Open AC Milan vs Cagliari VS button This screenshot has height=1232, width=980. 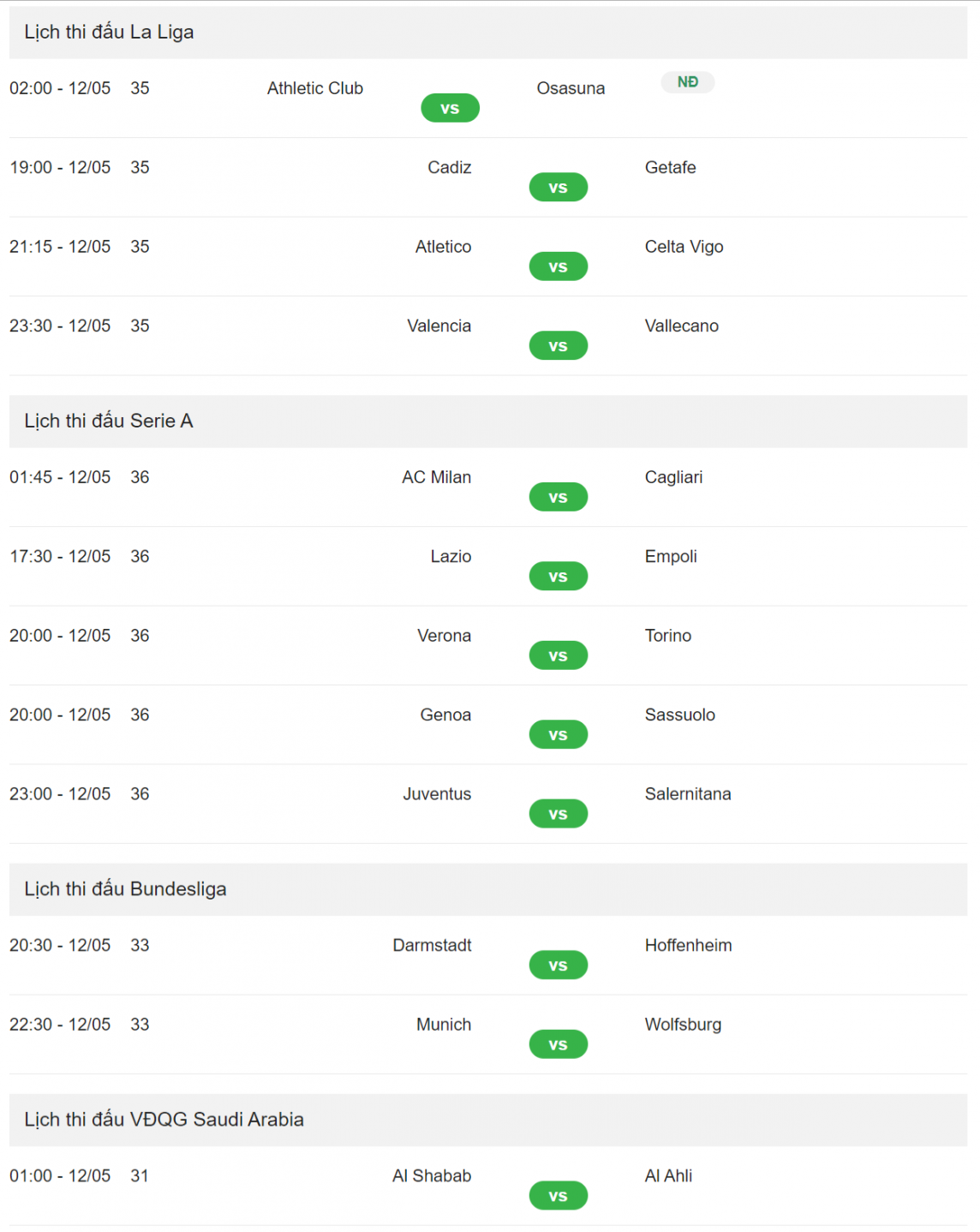(558, 497)
